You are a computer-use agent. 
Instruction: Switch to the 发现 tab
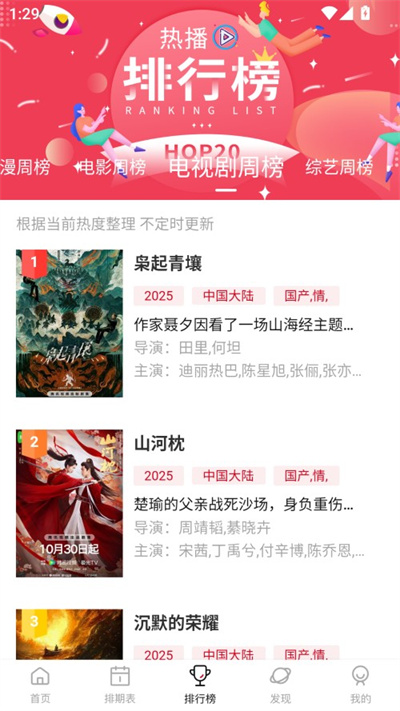point(280,685)
